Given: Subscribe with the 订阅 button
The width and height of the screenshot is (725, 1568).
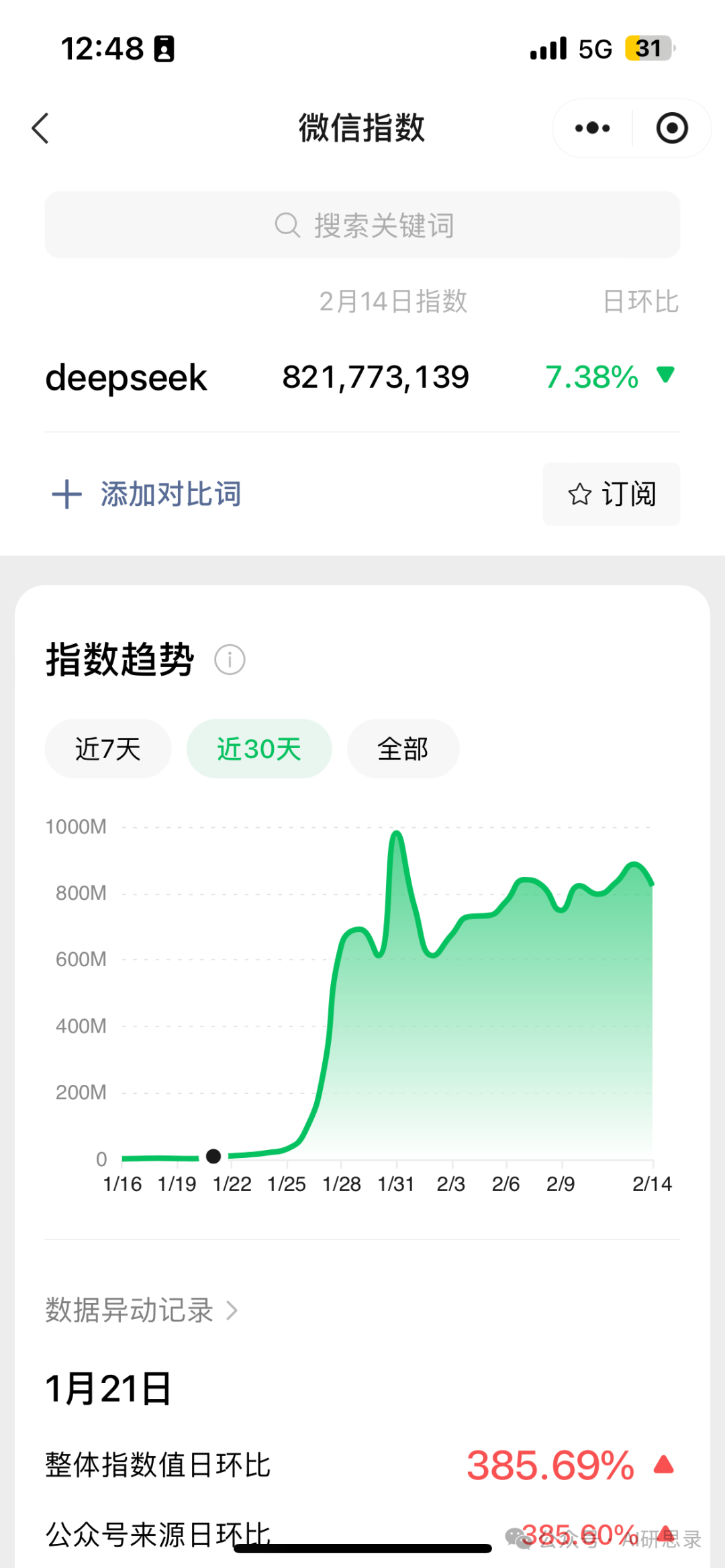Looking at the screenshot, I should pyautogui.click(x=612, y=494).
